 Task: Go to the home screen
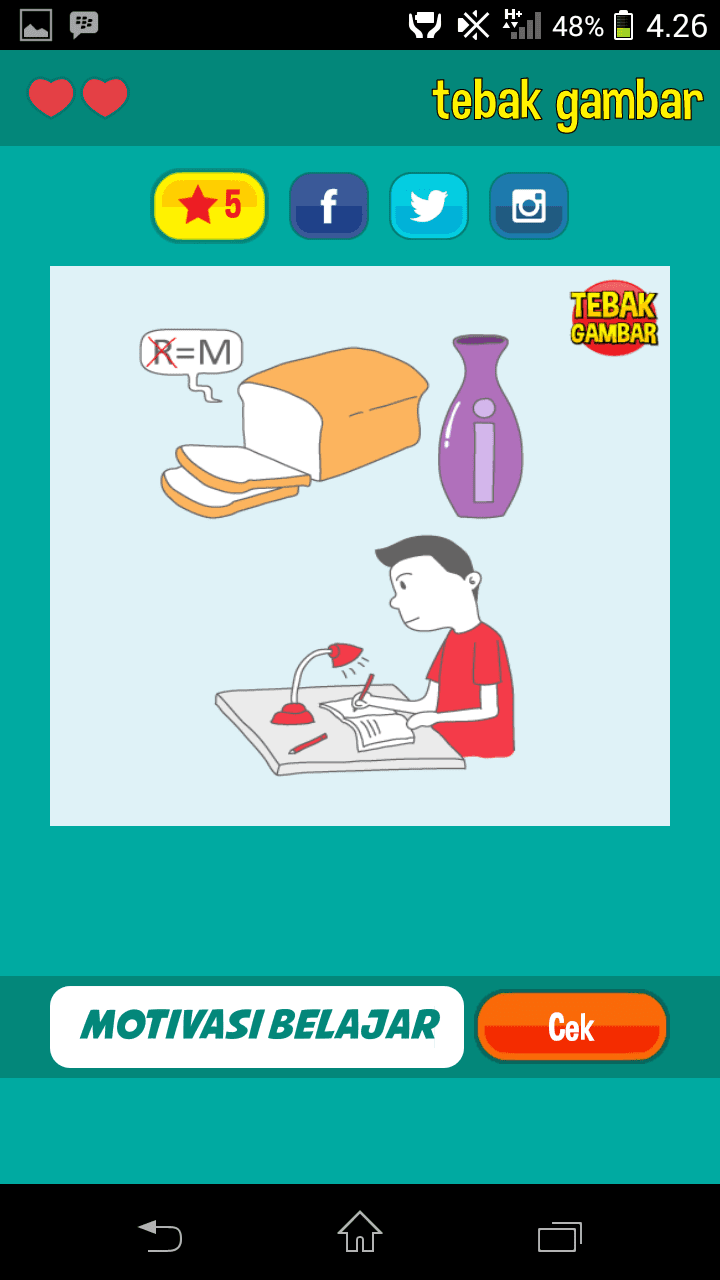(x=360, y=1232)
